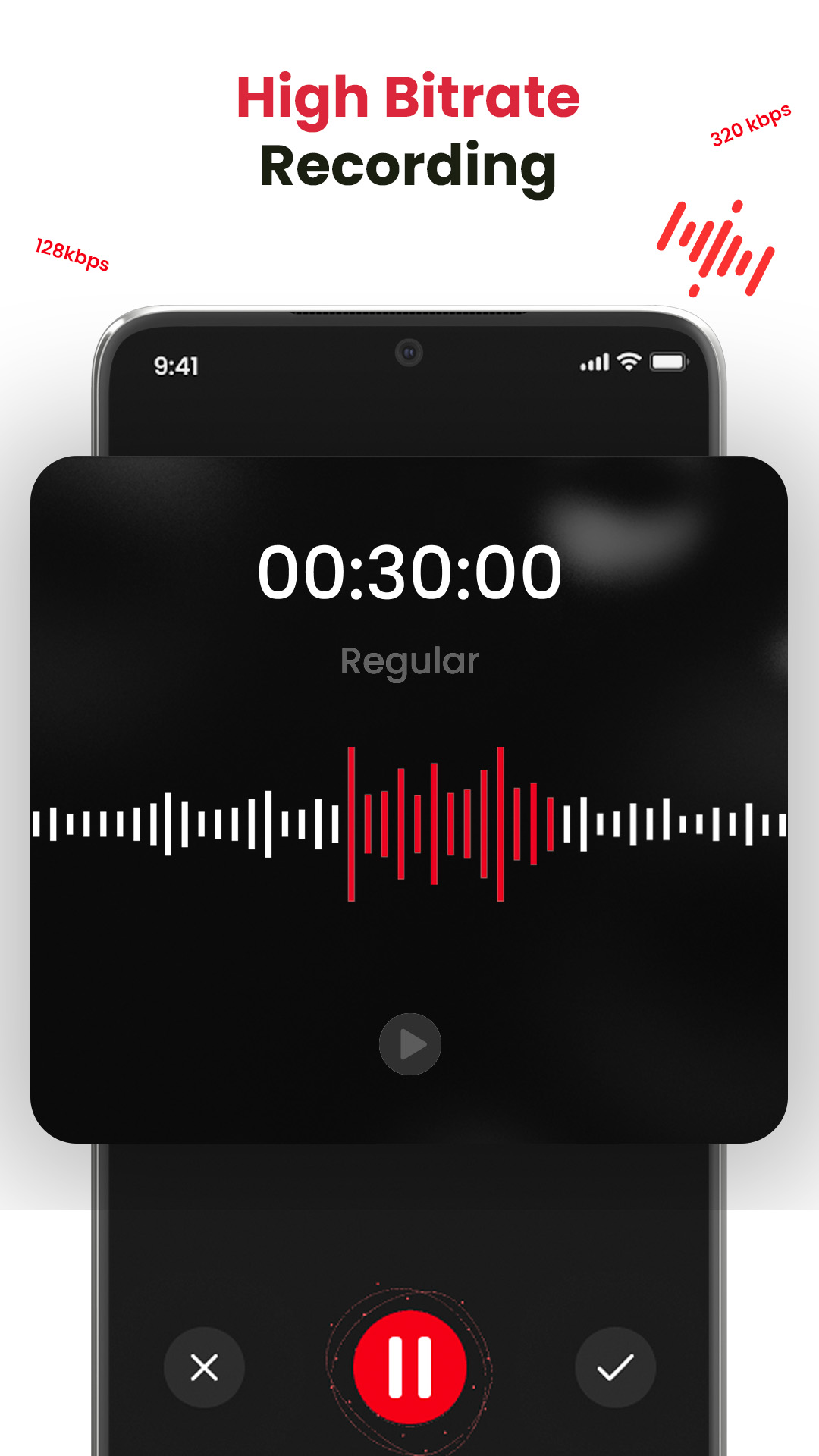This screenshot has height=1456, width=819.
Task: Tap the 9:41 clock in status bar
Action: 176,364
